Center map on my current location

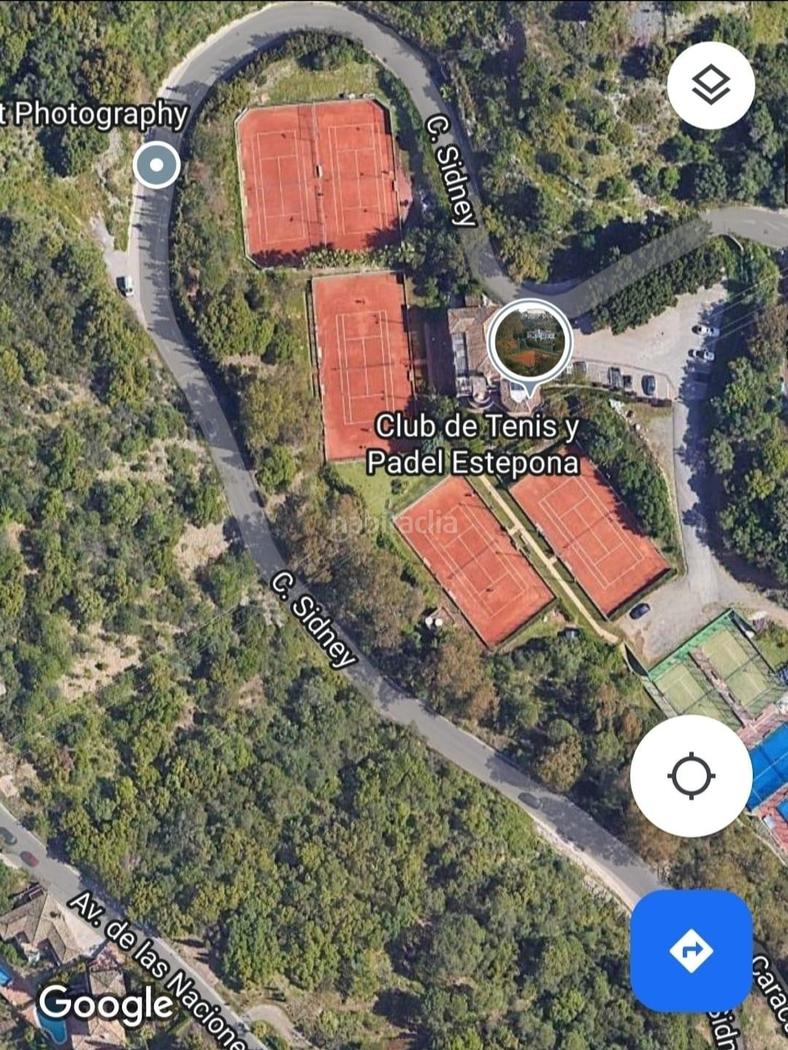(x=691, y=776)
